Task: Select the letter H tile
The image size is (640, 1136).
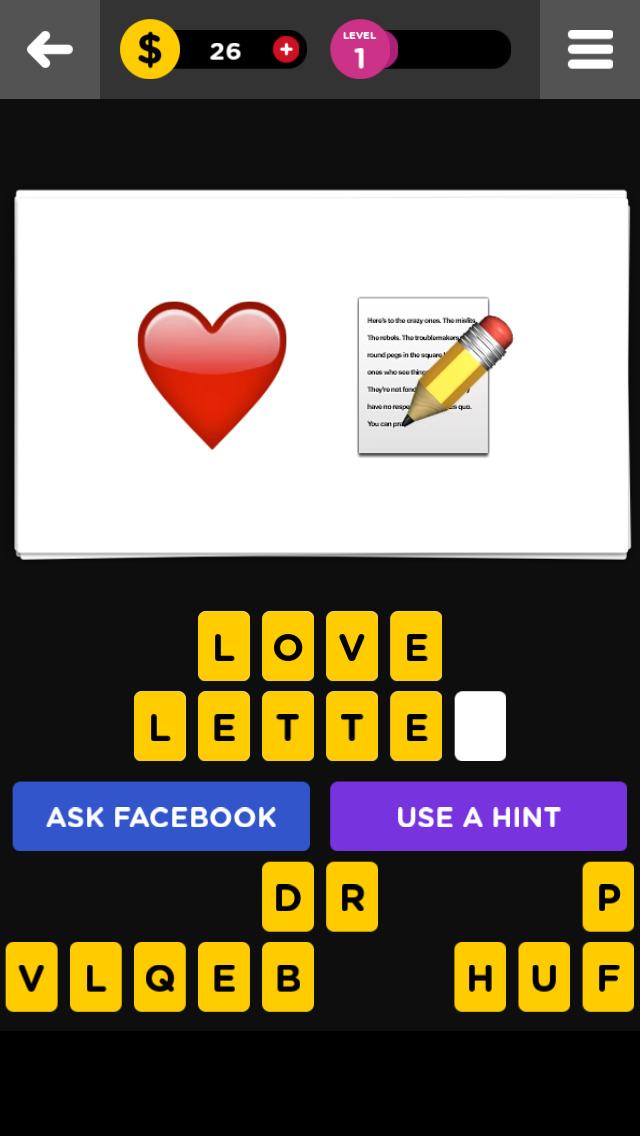Action: click(x=480, y=976)
